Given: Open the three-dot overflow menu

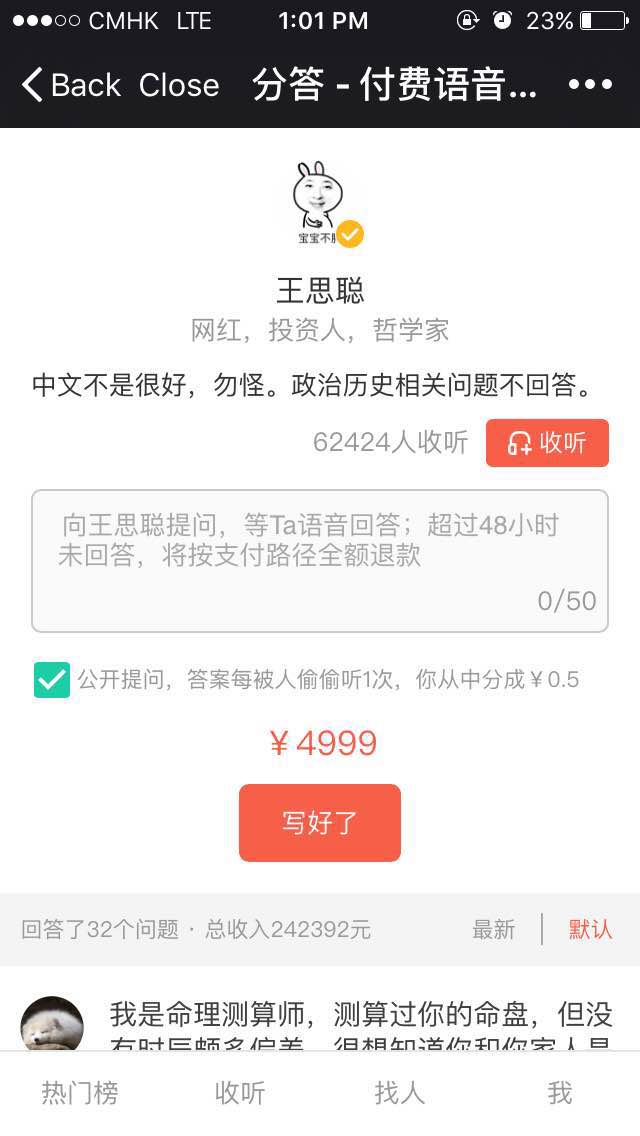Looking at the screenshot, I should 590,85.
